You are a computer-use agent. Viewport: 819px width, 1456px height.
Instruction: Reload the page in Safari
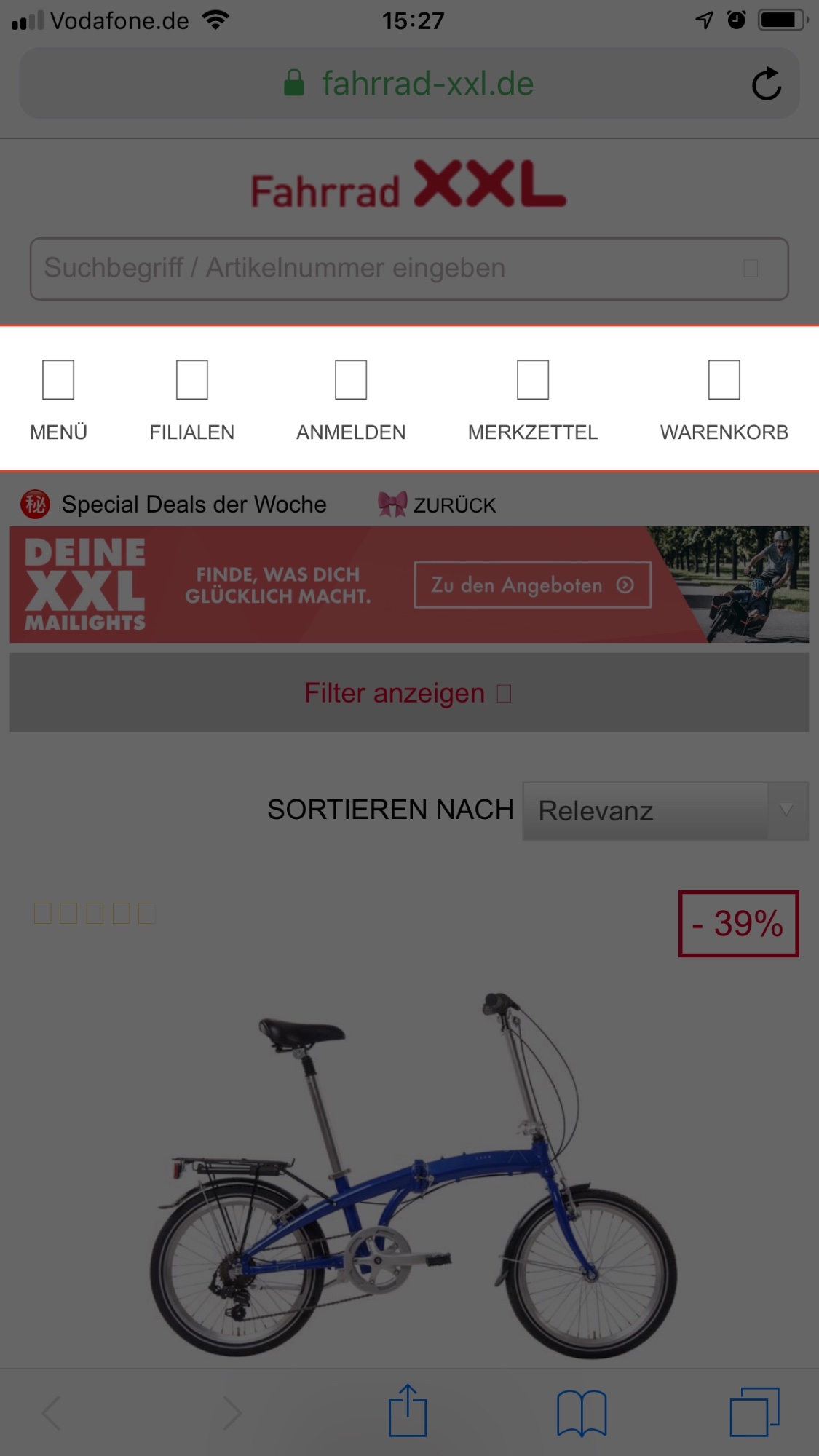pyautogui.click(x=766, y=84)
